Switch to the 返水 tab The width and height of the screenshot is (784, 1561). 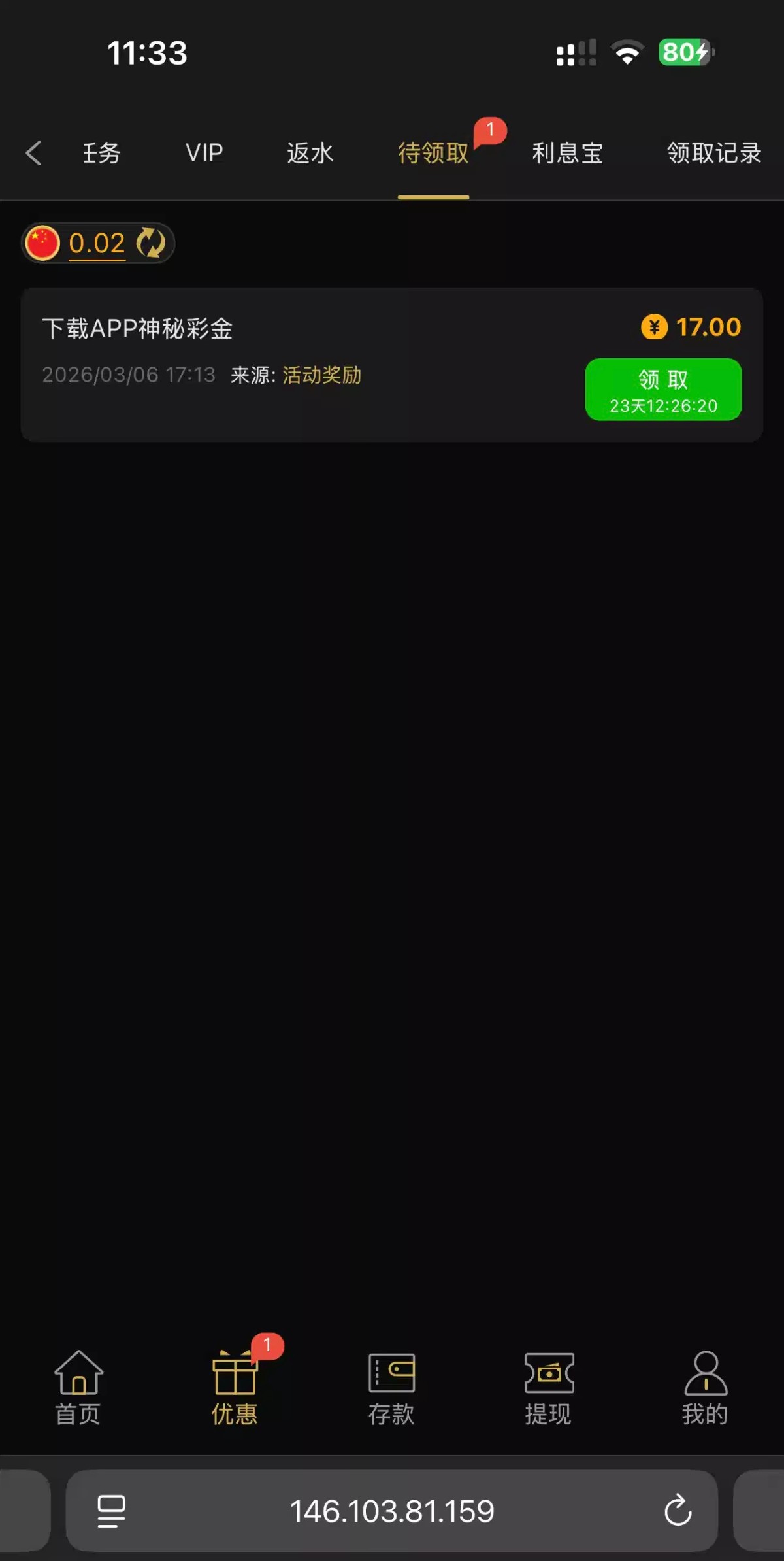(310, 154)
